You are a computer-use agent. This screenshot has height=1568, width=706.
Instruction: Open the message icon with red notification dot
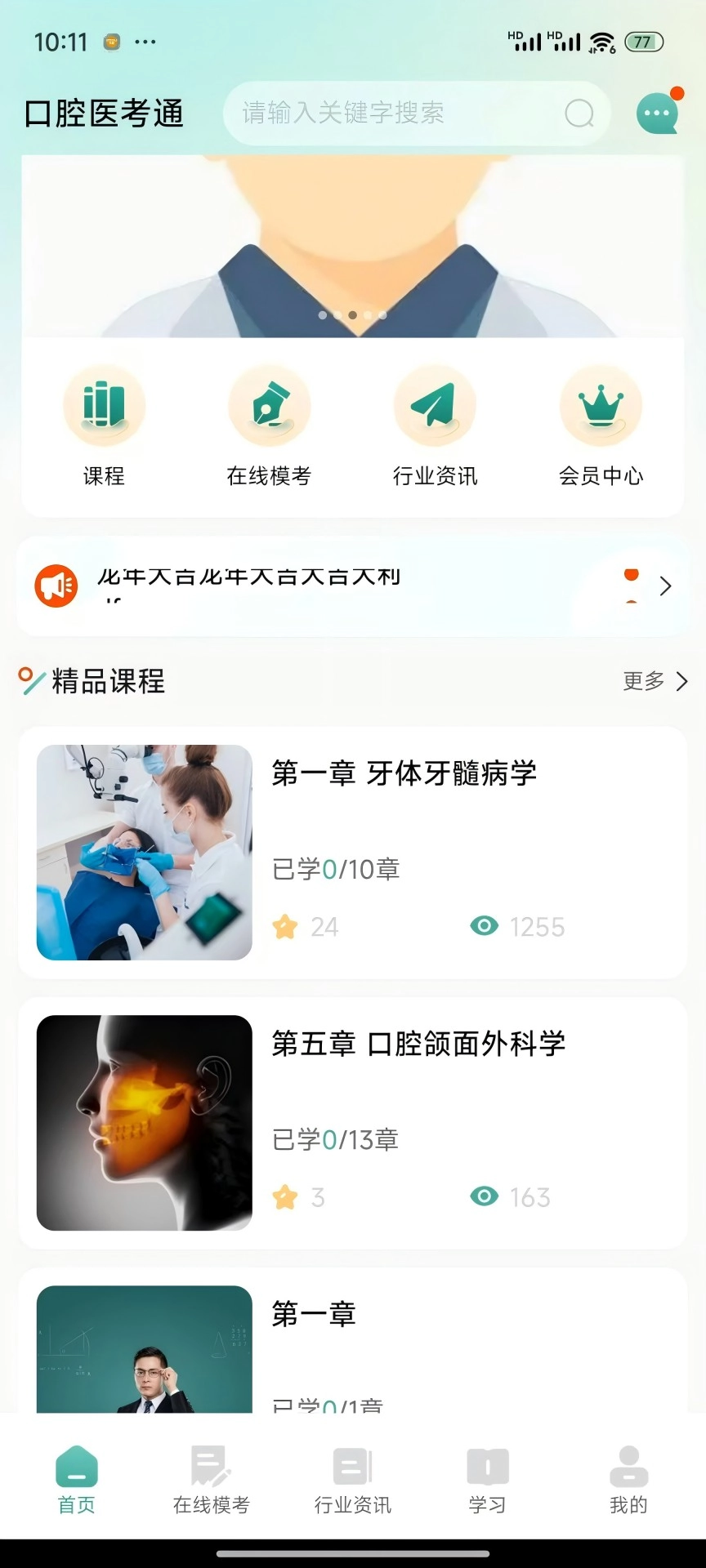658,113
